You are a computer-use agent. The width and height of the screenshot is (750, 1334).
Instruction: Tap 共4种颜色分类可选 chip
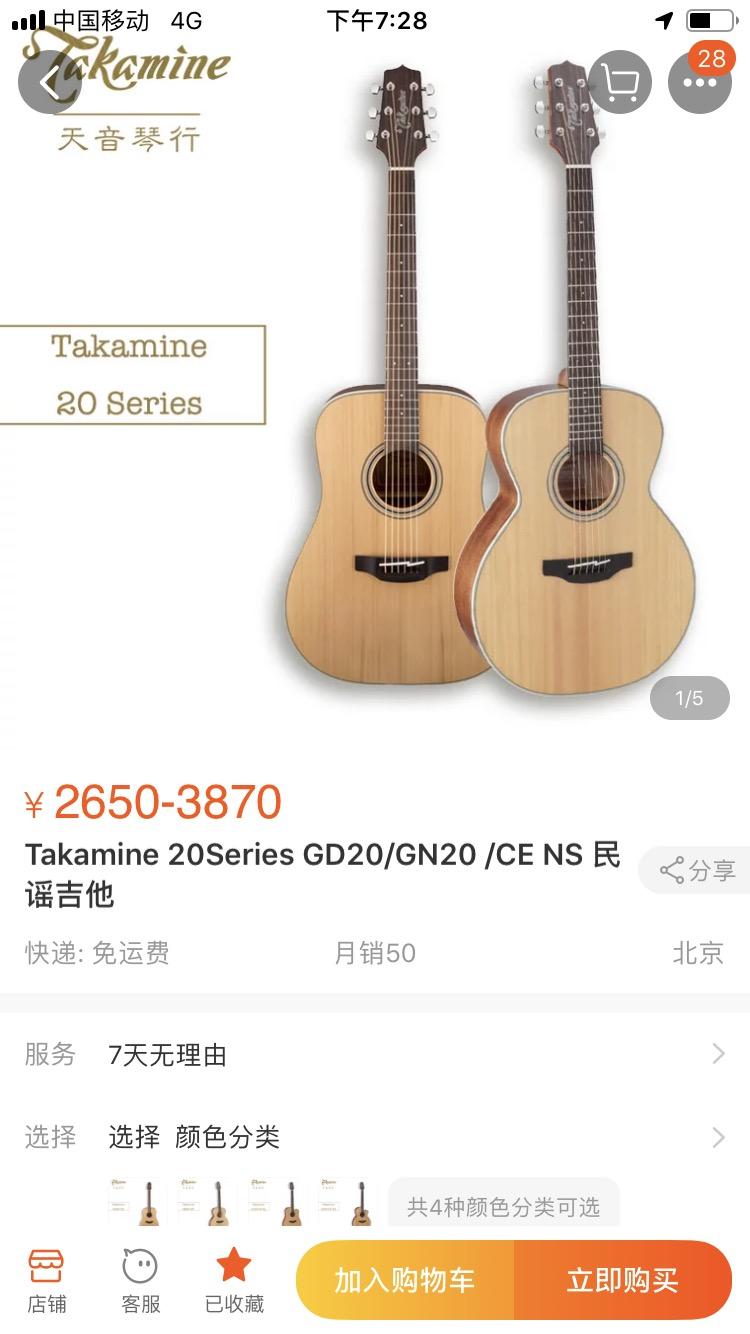coord(503,1207)
